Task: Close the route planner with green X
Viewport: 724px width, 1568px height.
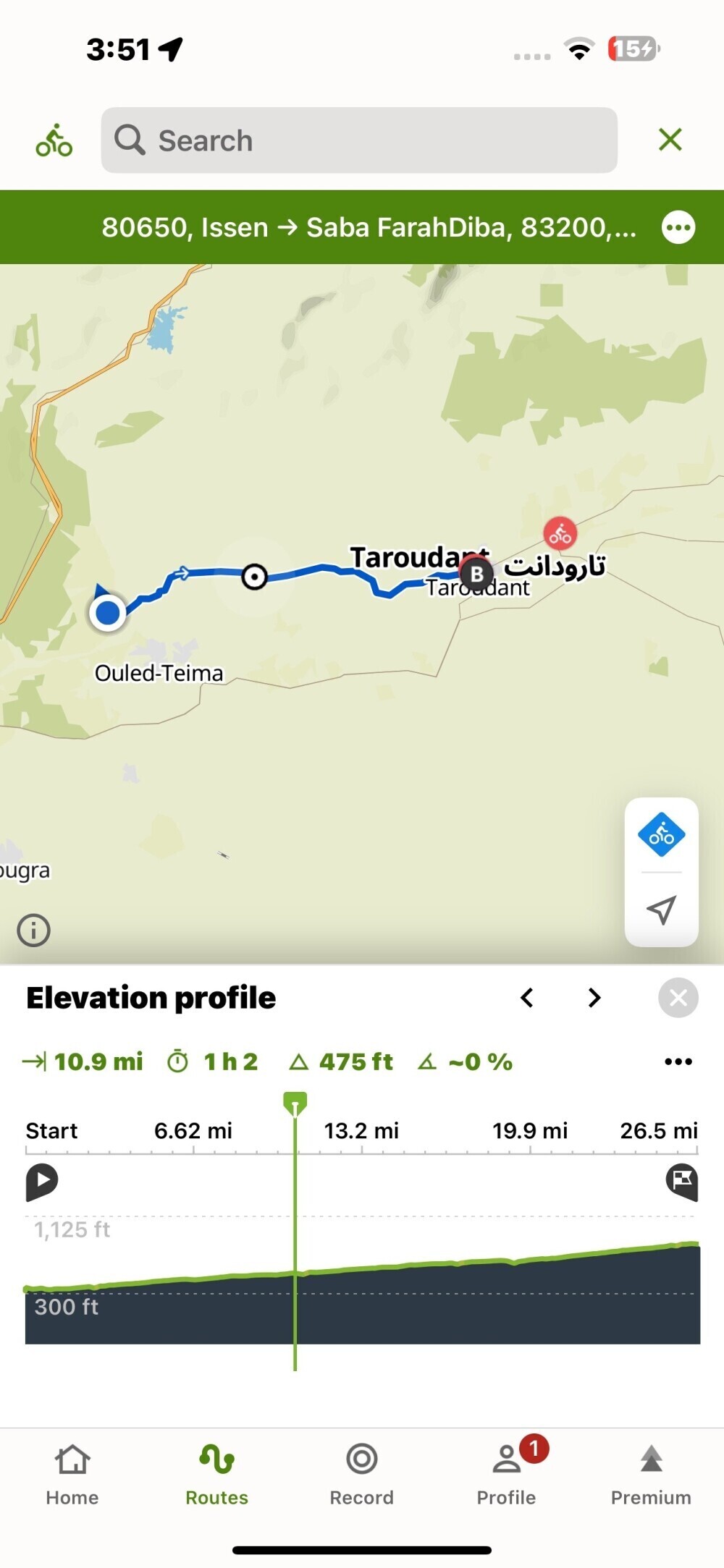Action: [x=670, y=140]
